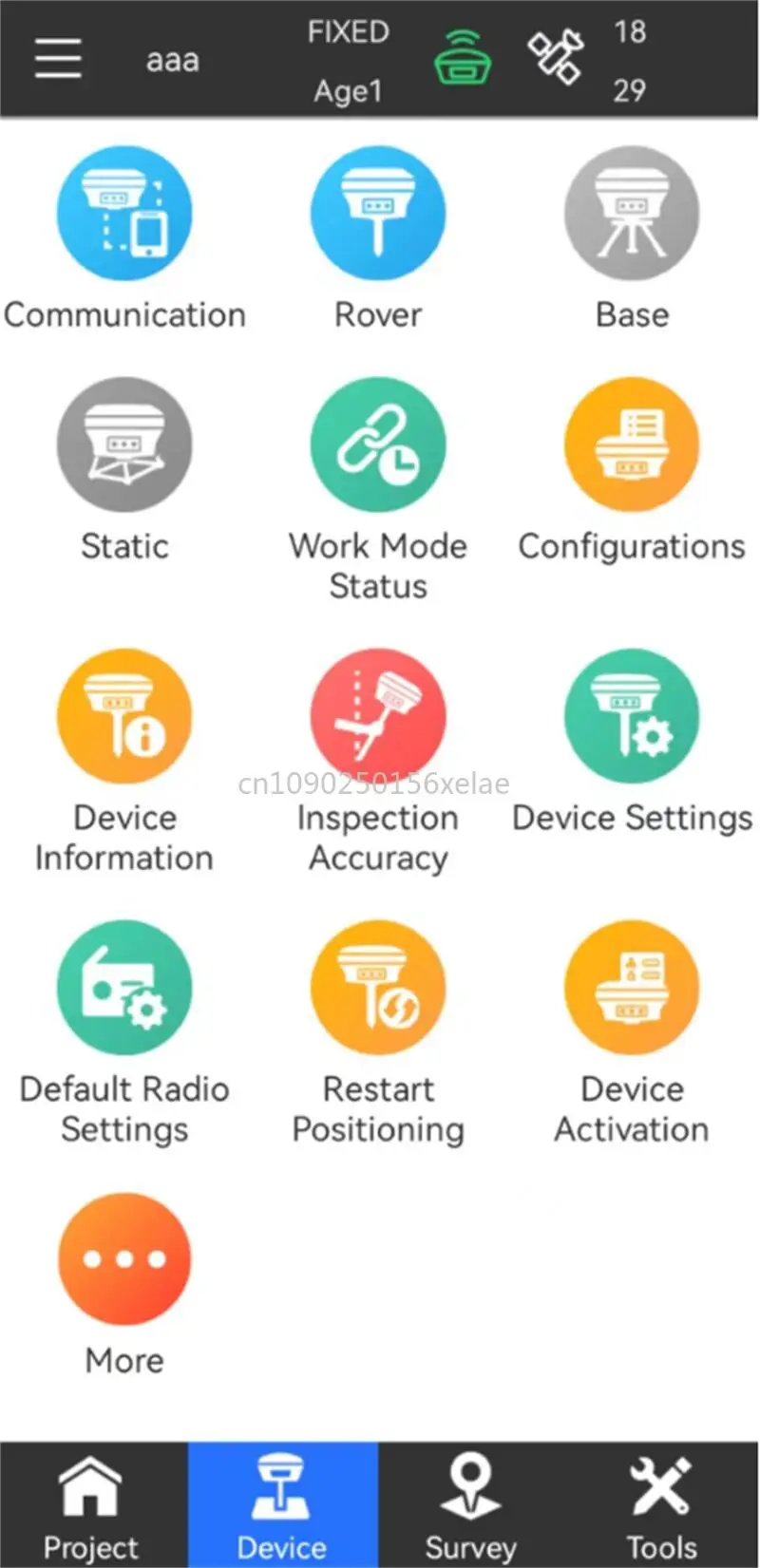The height and width of the screenshot is (1568, 760).
Task: Open the Communication connection screen
Action: point(124,214)
